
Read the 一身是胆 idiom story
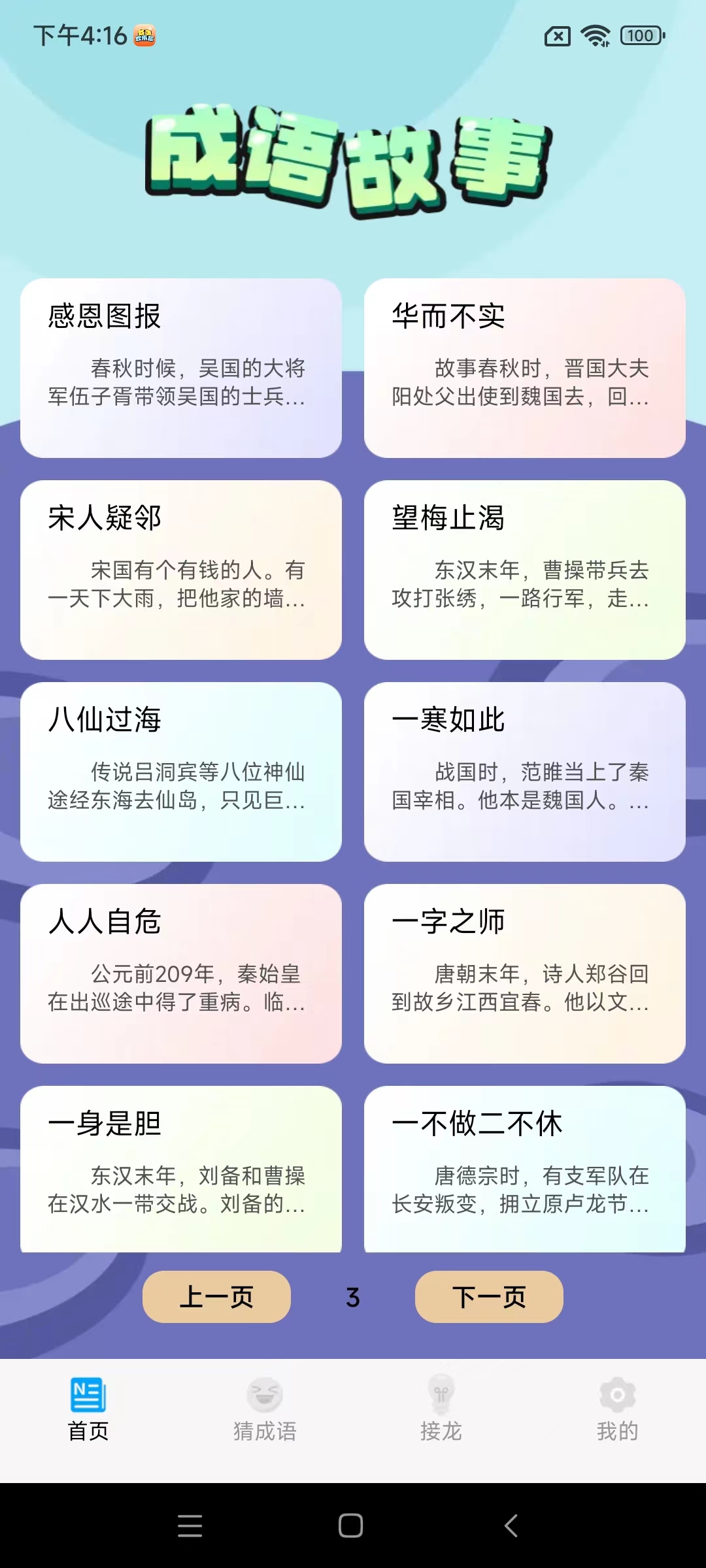[x=181, y=1169]
